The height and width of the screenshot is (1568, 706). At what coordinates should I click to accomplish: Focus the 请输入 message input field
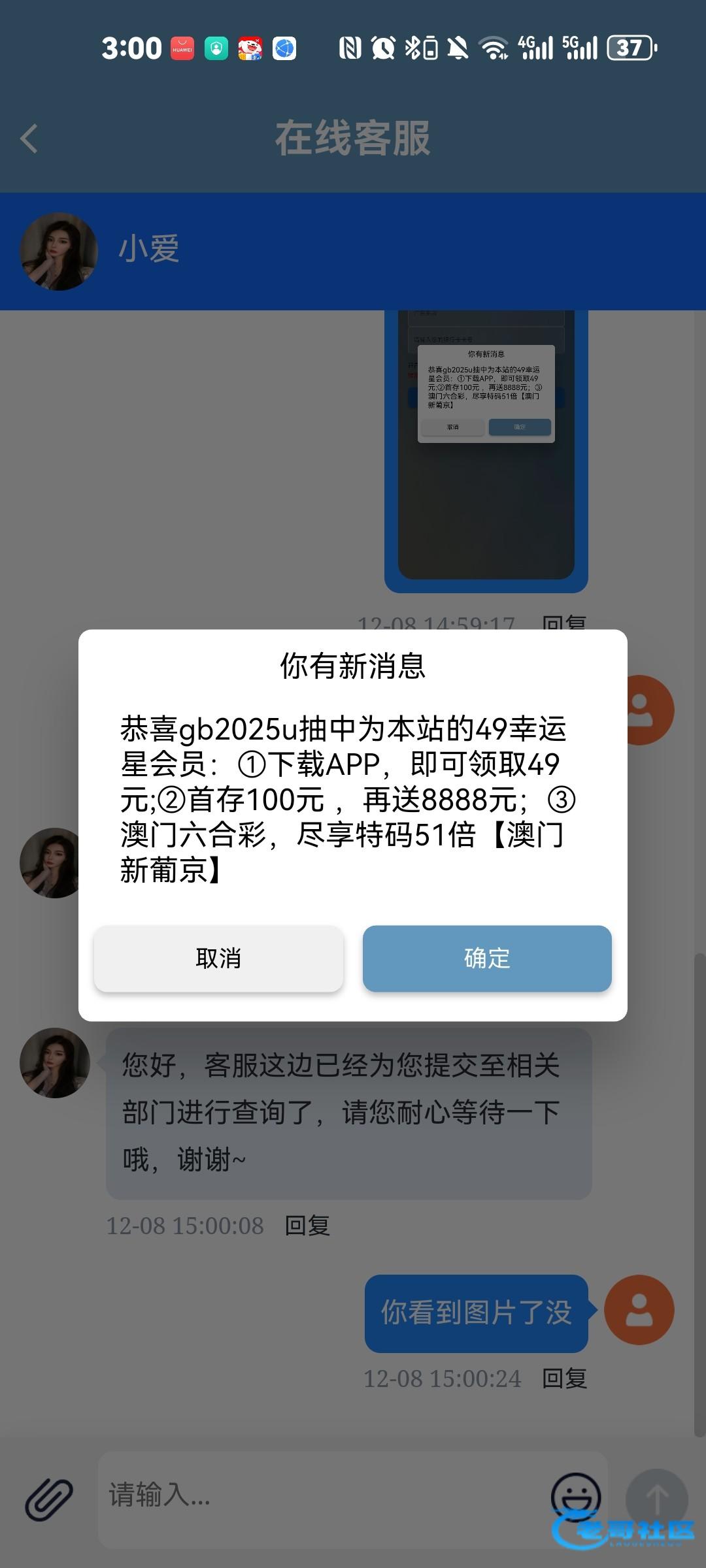coord(320,1495)
